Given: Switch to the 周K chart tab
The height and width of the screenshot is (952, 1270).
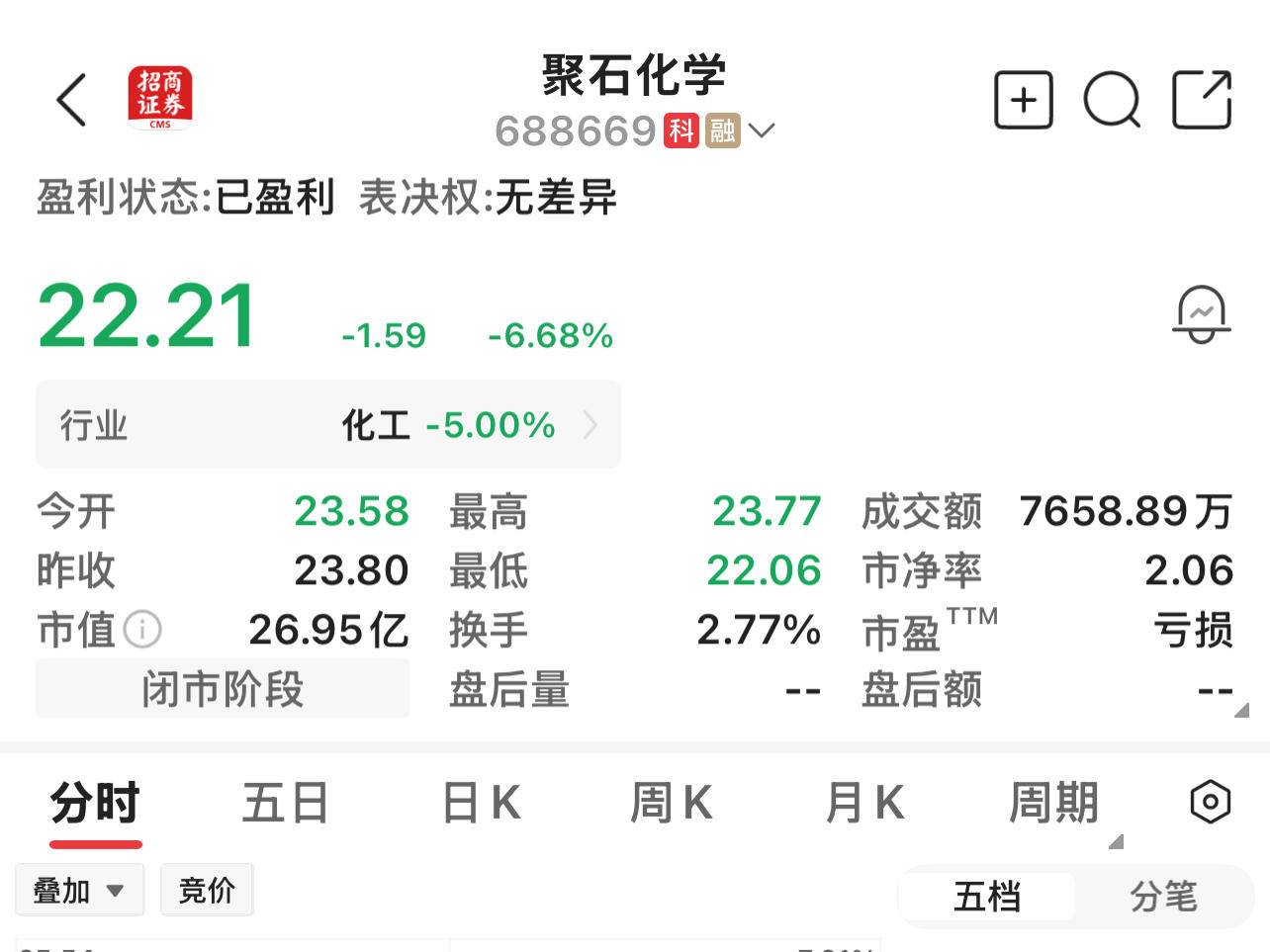Looking at the screenshot, I should [x=672, y=803].
